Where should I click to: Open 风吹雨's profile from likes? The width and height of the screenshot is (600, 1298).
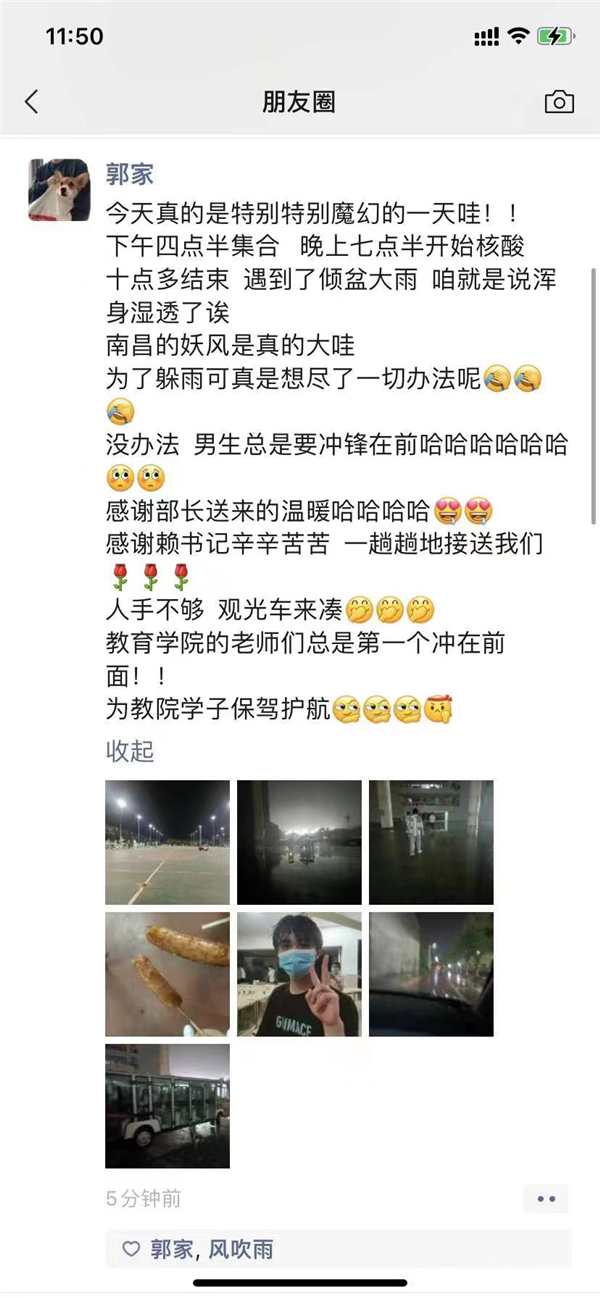[x=241, y=1249]
